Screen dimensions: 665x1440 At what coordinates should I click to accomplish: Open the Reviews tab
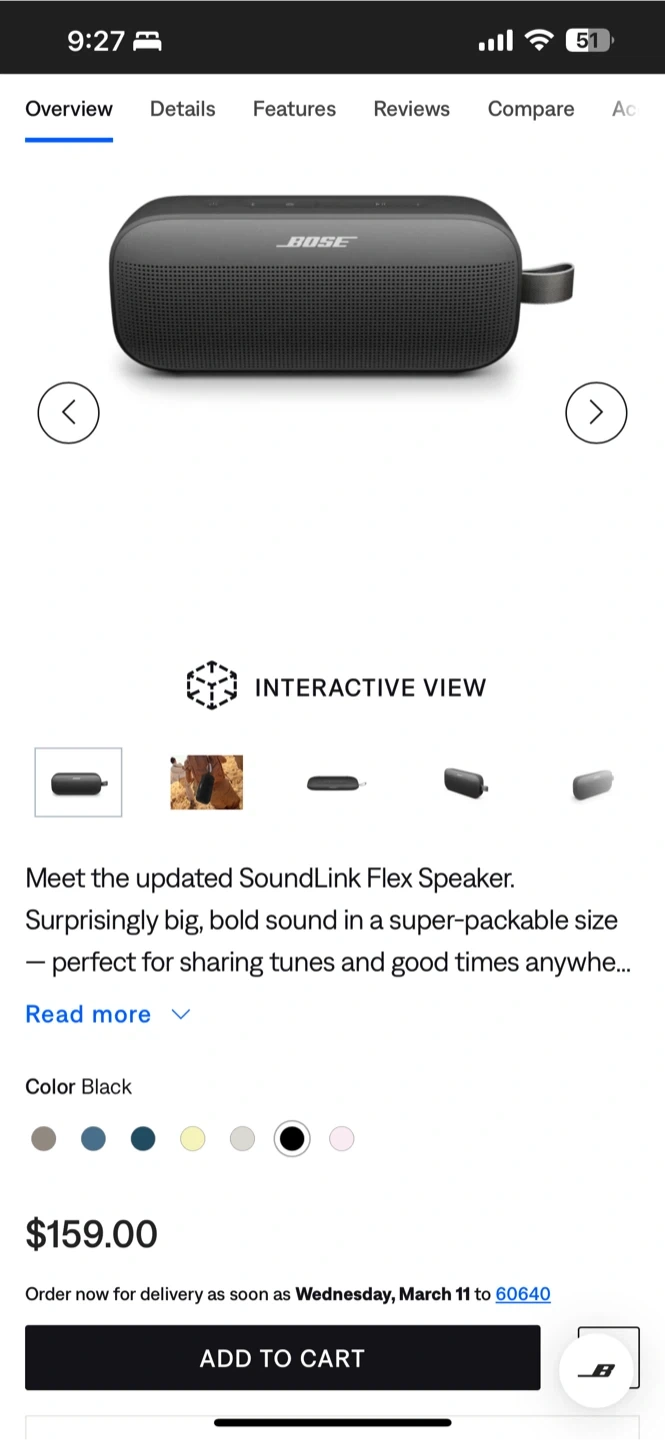pos(411,109)
